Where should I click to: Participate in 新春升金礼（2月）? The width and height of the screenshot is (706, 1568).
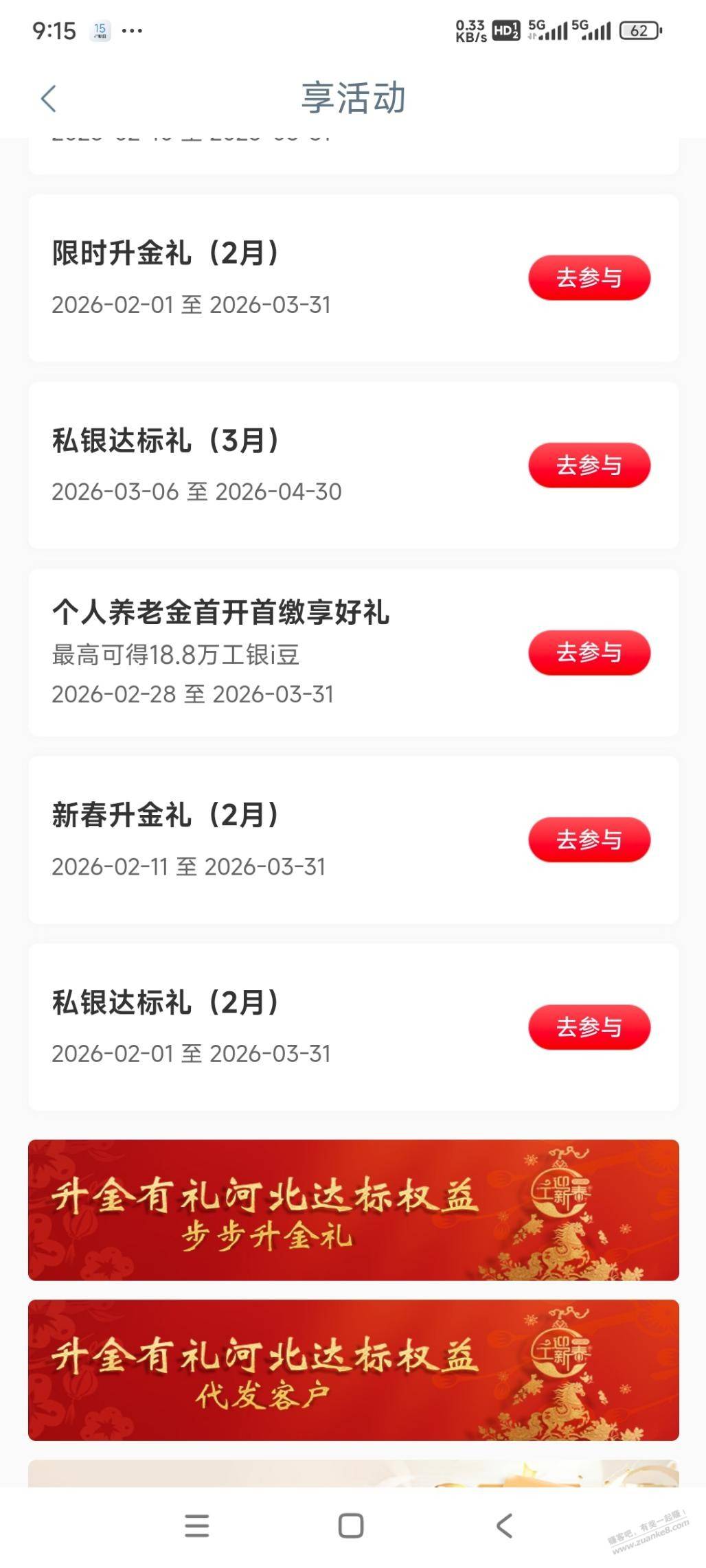point(589,840)
